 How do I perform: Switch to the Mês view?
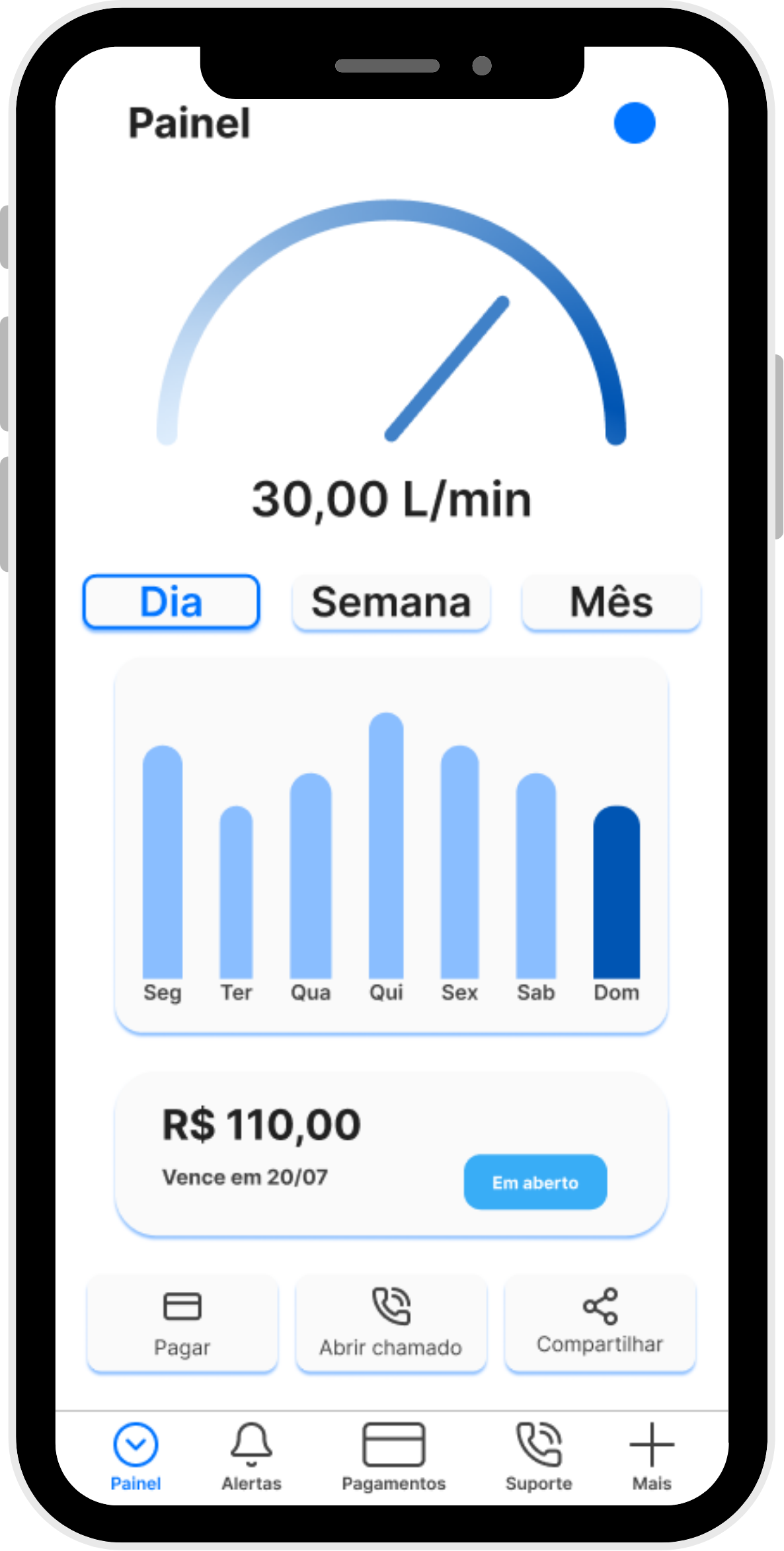coord(611,602)
